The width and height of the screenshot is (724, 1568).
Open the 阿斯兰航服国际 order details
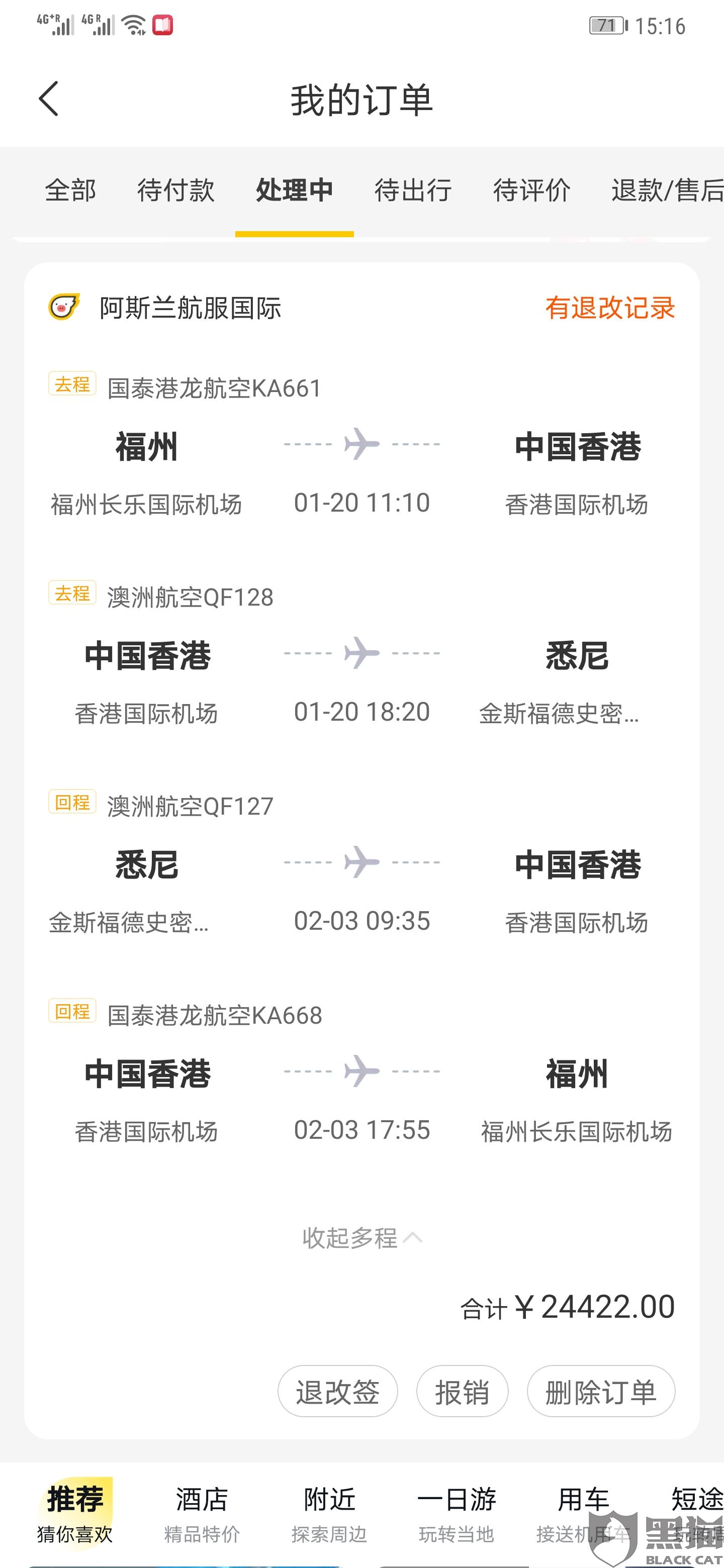[x=190, y=308]
